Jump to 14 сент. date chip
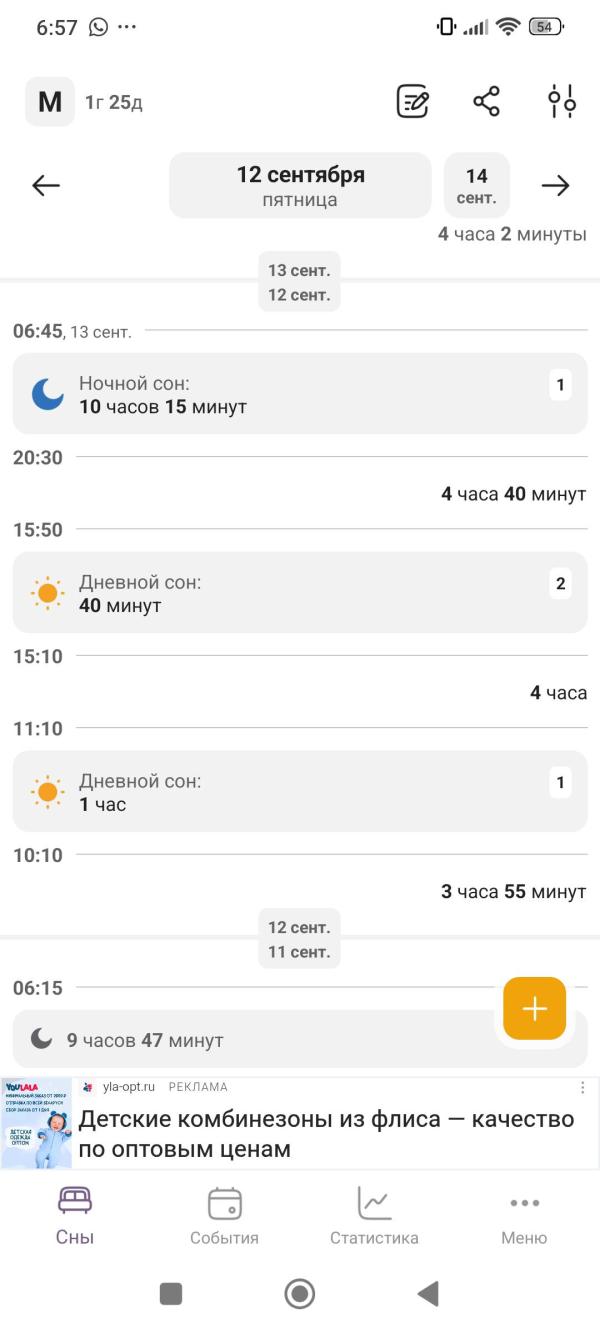The image size is (600, 1332). coord(477,185)
